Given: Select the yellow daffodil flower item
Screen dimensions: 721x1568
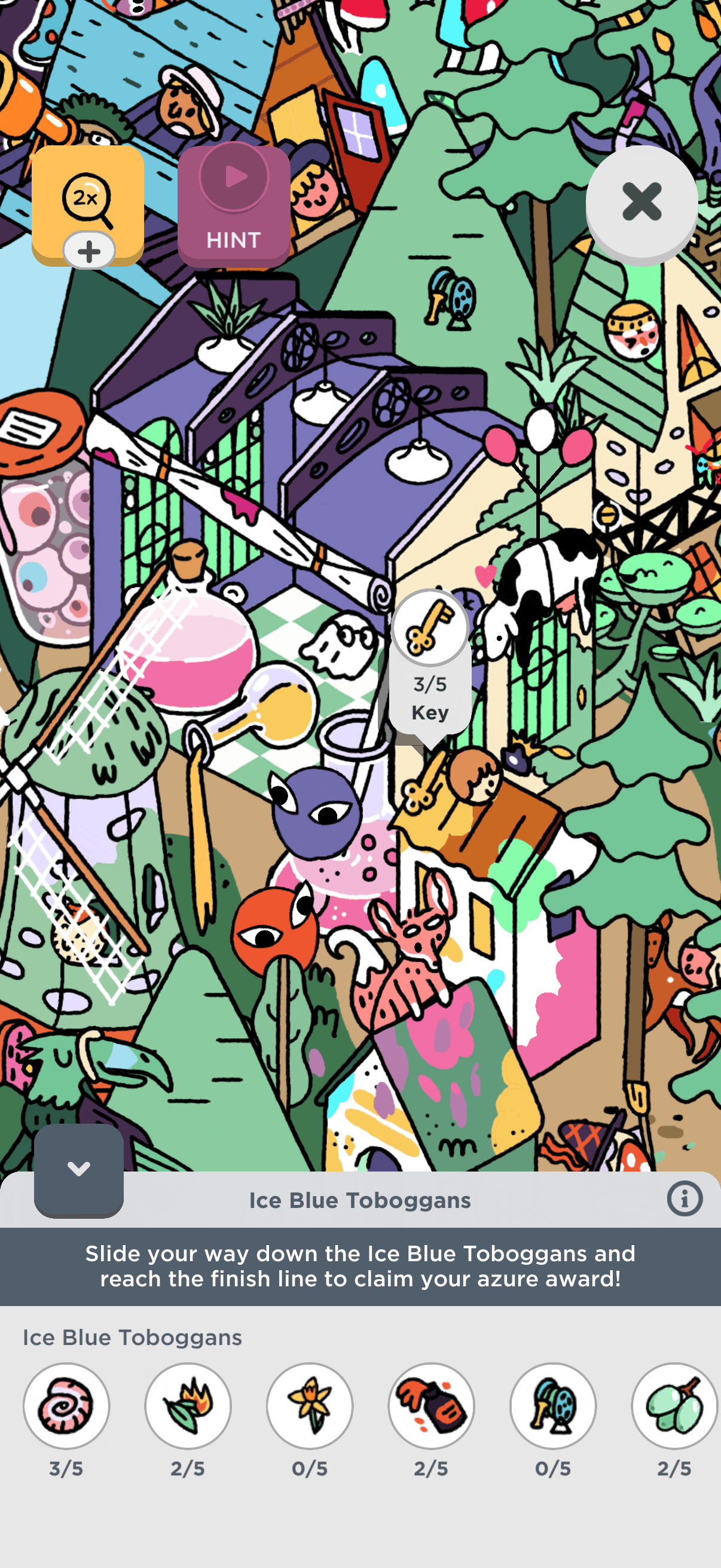Looking at the screenshot, I should (x=310, y=1405).
